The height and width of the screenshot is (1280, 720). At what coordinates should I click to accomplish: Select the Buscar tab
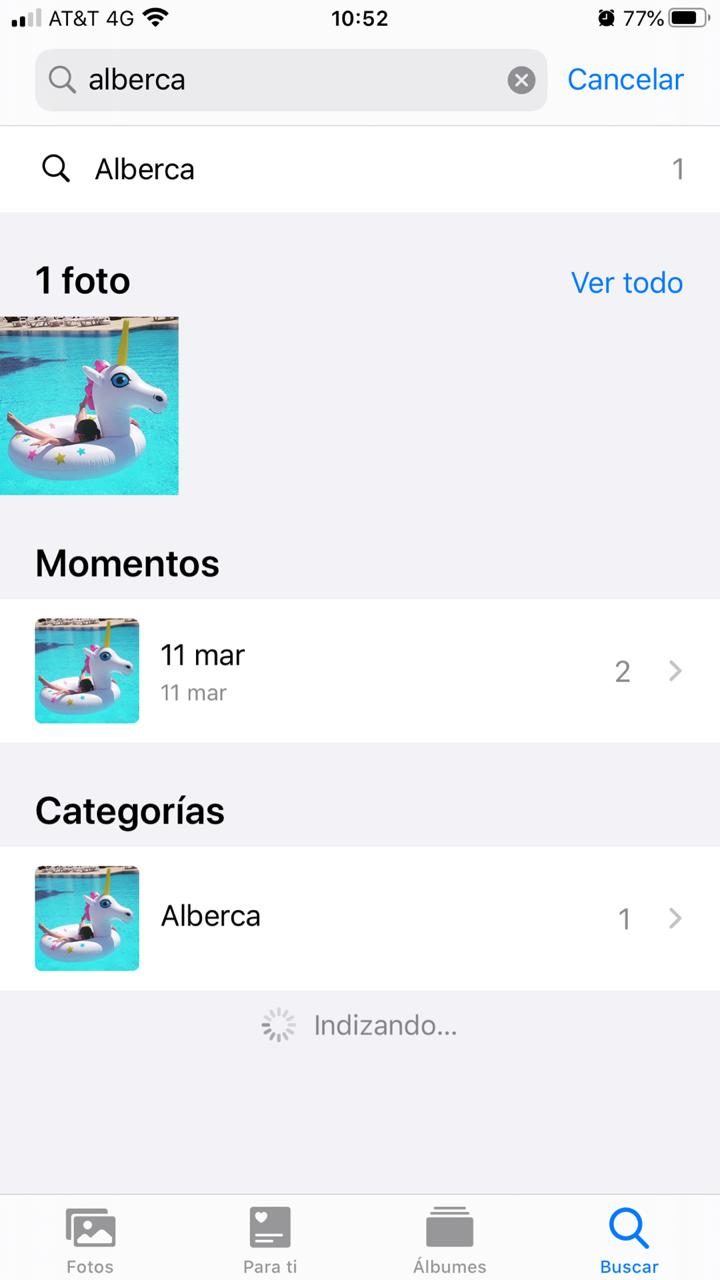coord(629,1239)
